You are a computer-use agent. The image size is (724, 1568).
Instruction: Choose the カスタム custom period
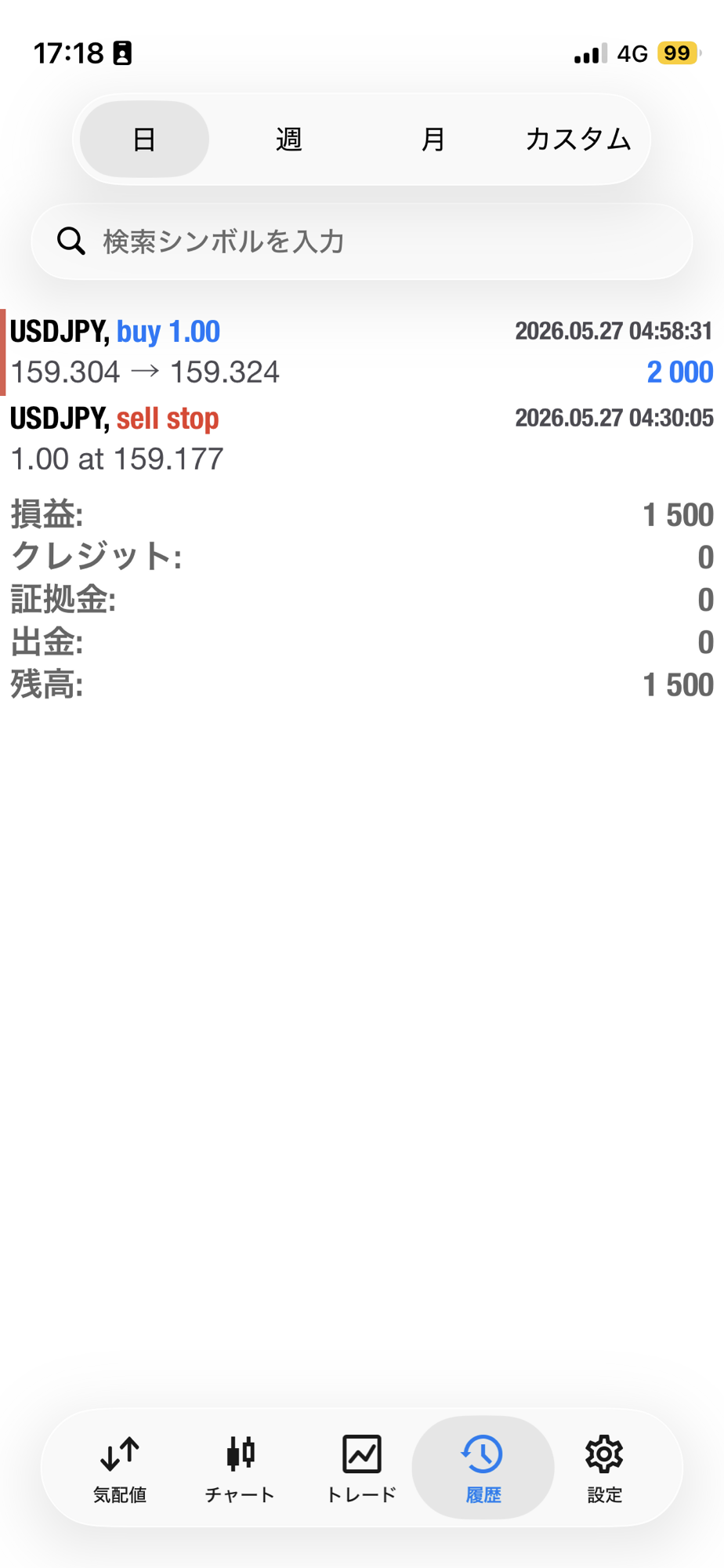(578, 140)
